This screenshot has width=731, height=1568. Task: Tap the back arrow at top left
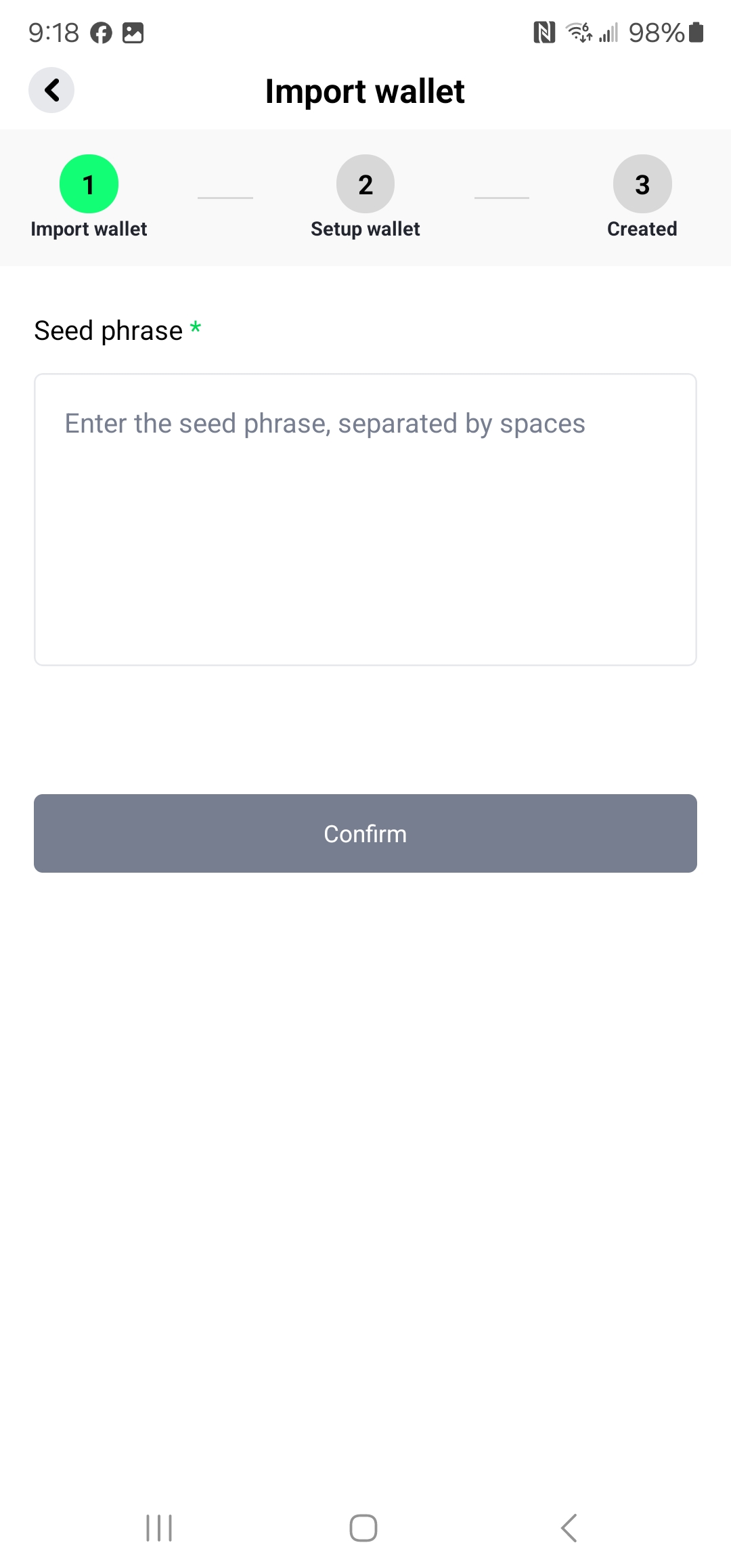(x=51, y=89)
